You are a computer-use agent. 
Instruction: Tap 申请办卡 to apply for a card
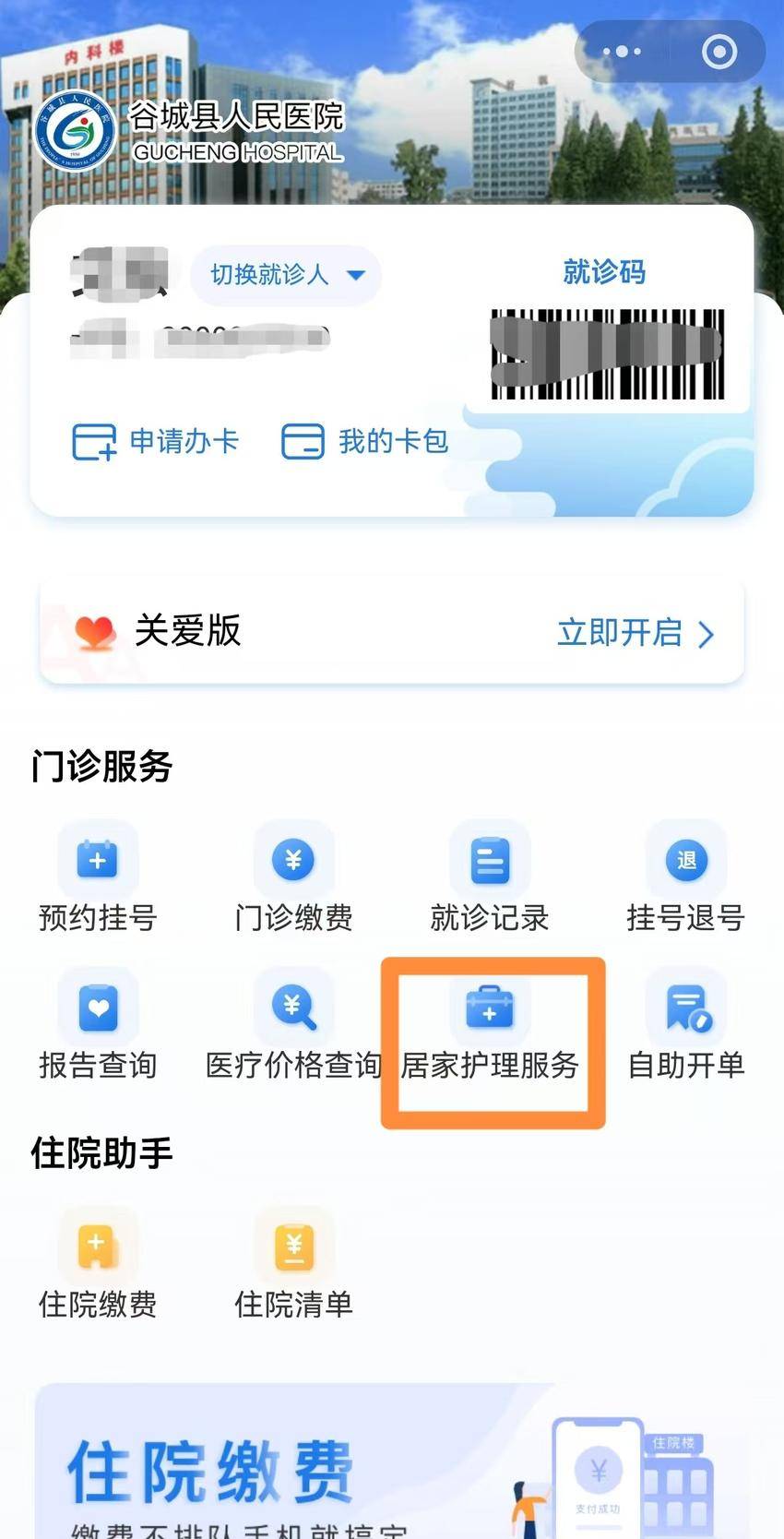tap(156, 442)
